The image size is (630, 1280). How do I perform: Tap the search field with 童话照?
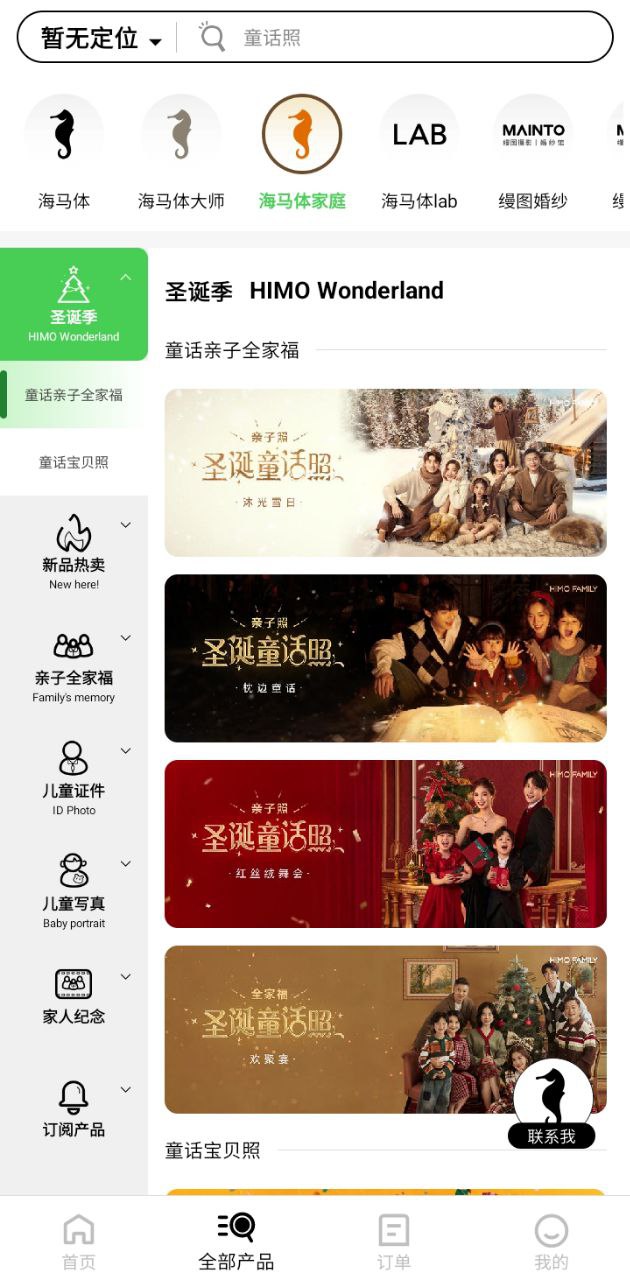coord(400,39)
